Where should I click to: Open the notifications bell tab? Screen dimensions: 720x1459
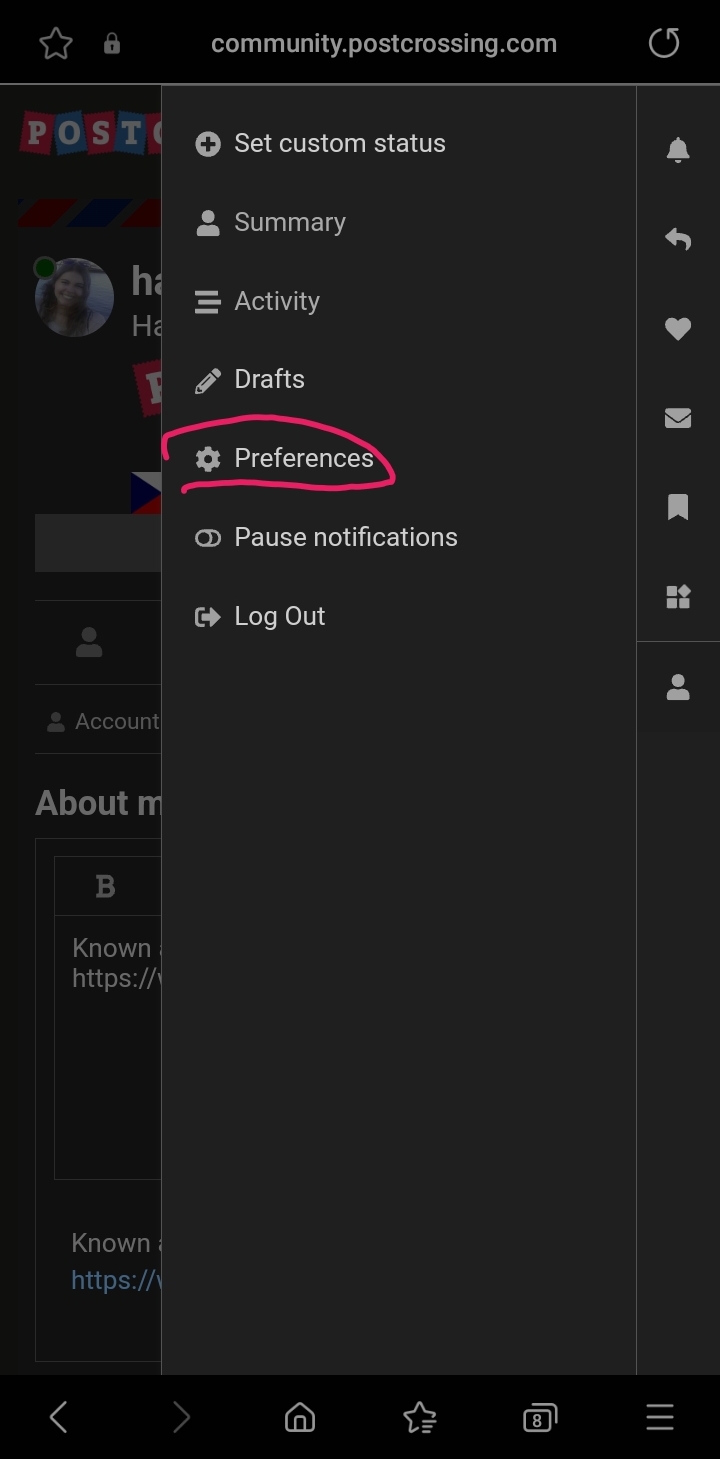678,150
